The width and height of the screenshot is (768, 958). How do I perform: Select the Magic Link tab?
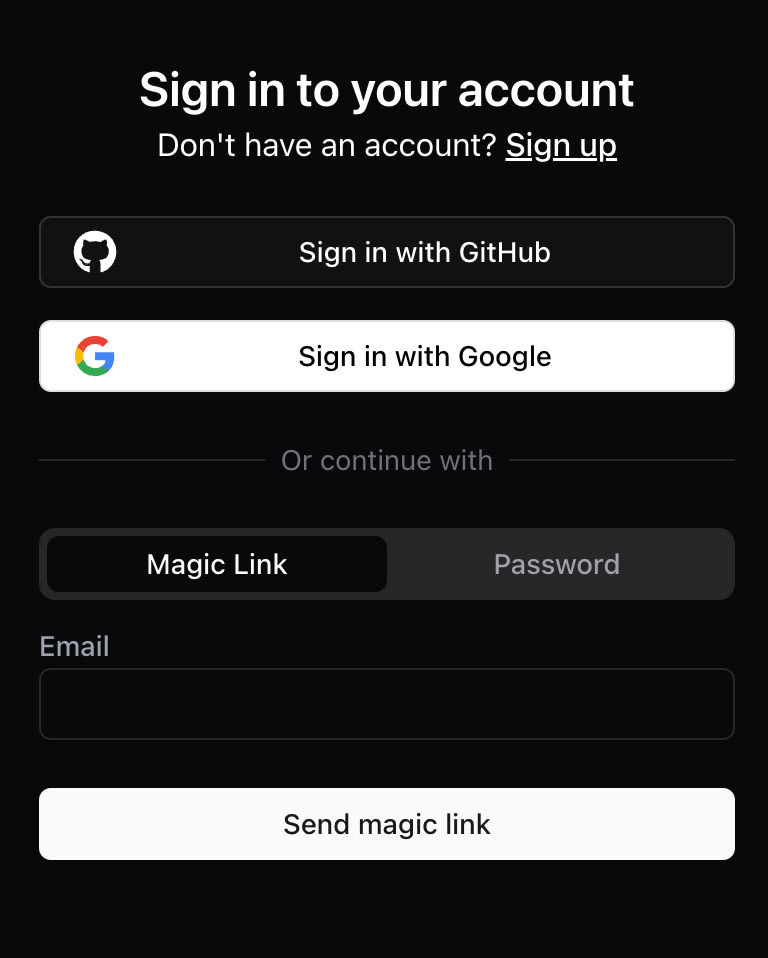(217, 564)
